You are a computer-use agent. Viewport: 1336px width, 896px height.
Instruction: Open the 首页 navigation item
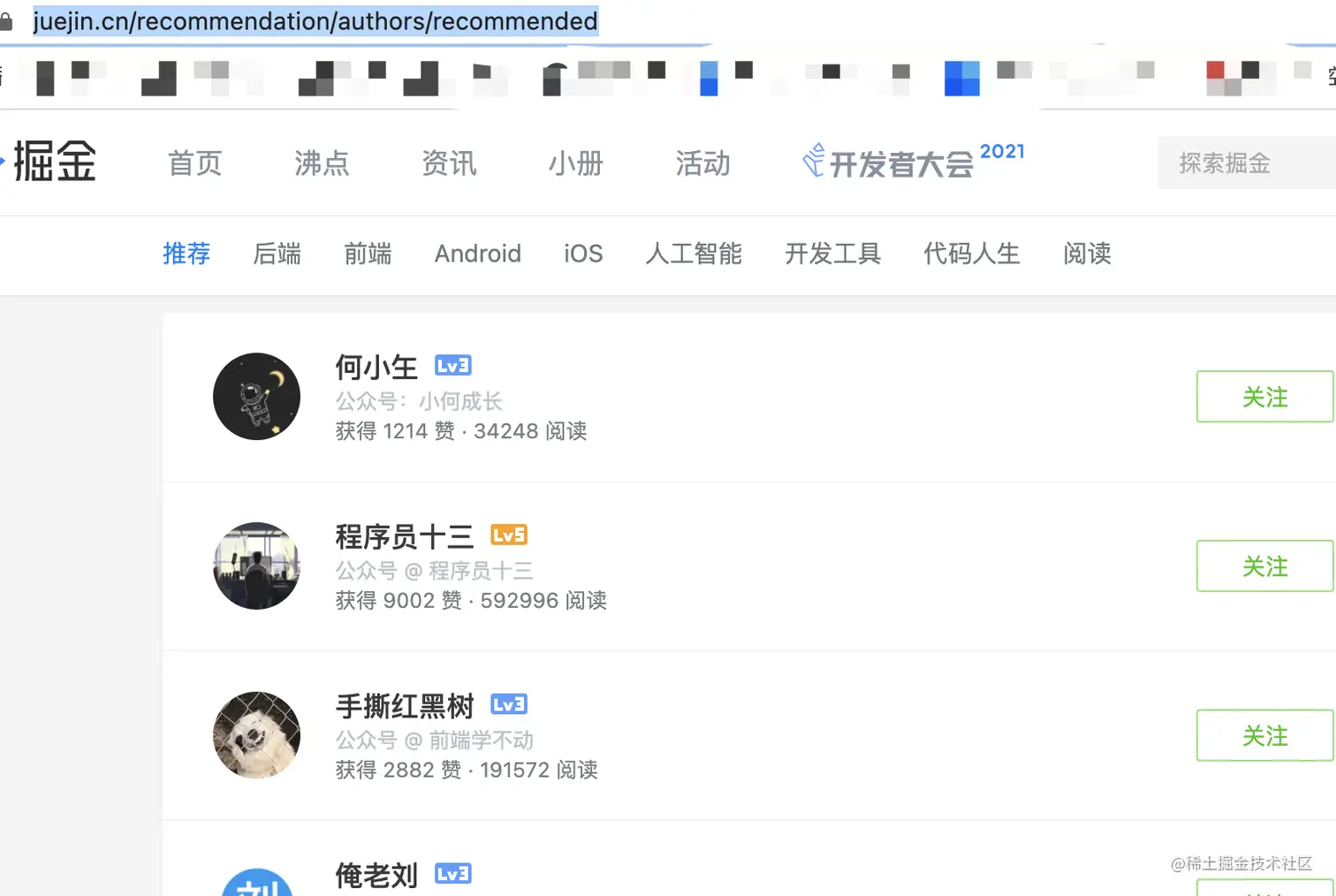tap(194, 163)
